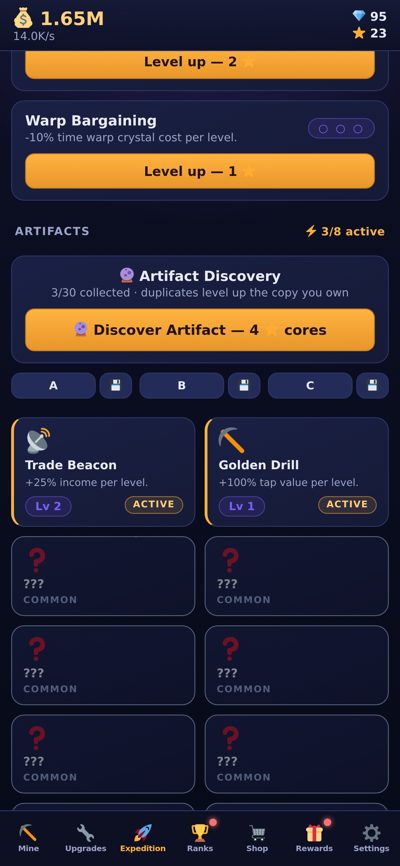Open the Golden Drill artifact card
This screenshot has width=400, height=866.
297,472
